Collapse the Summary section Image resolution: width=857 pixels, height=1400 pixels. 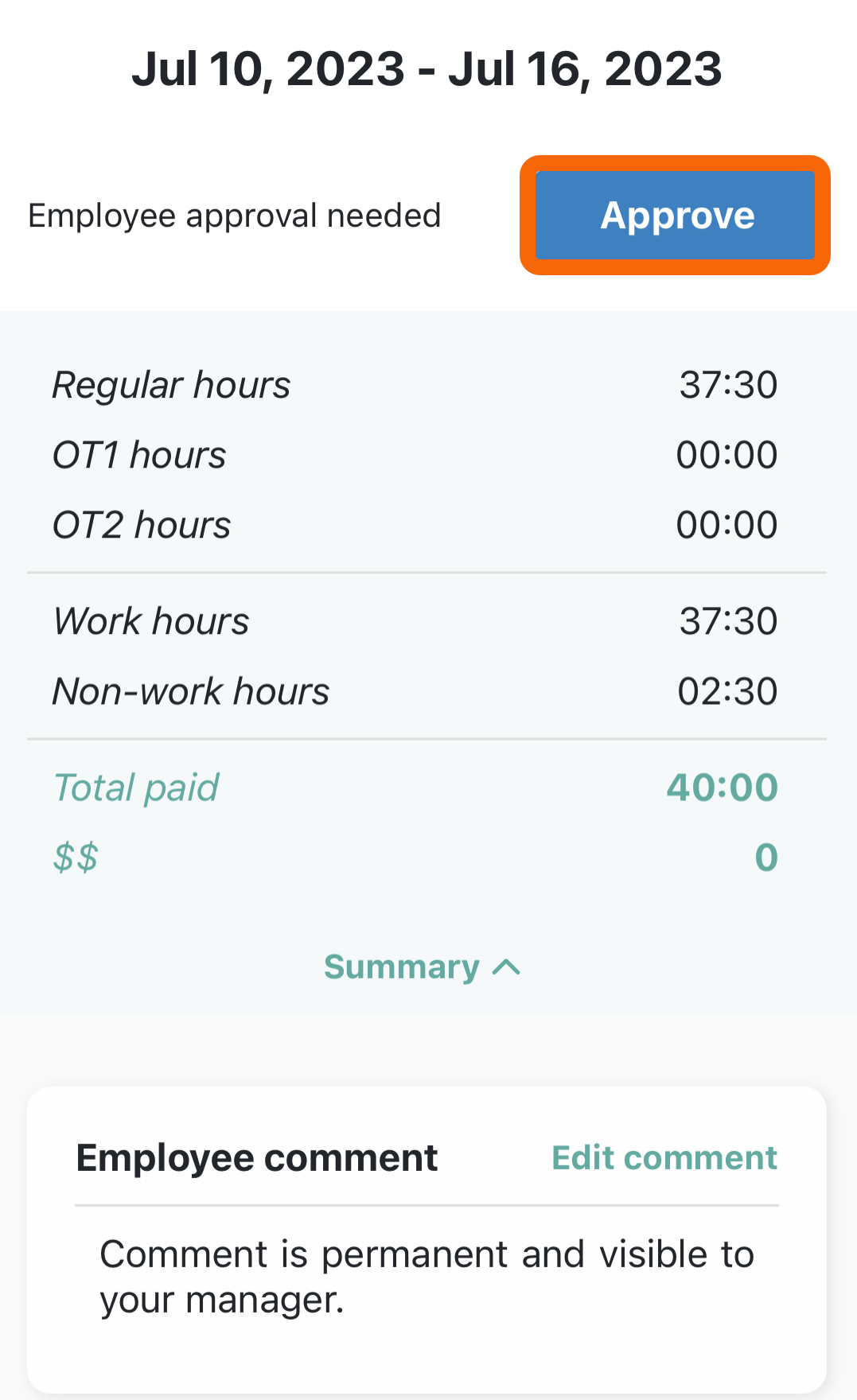tap(422, 967)
